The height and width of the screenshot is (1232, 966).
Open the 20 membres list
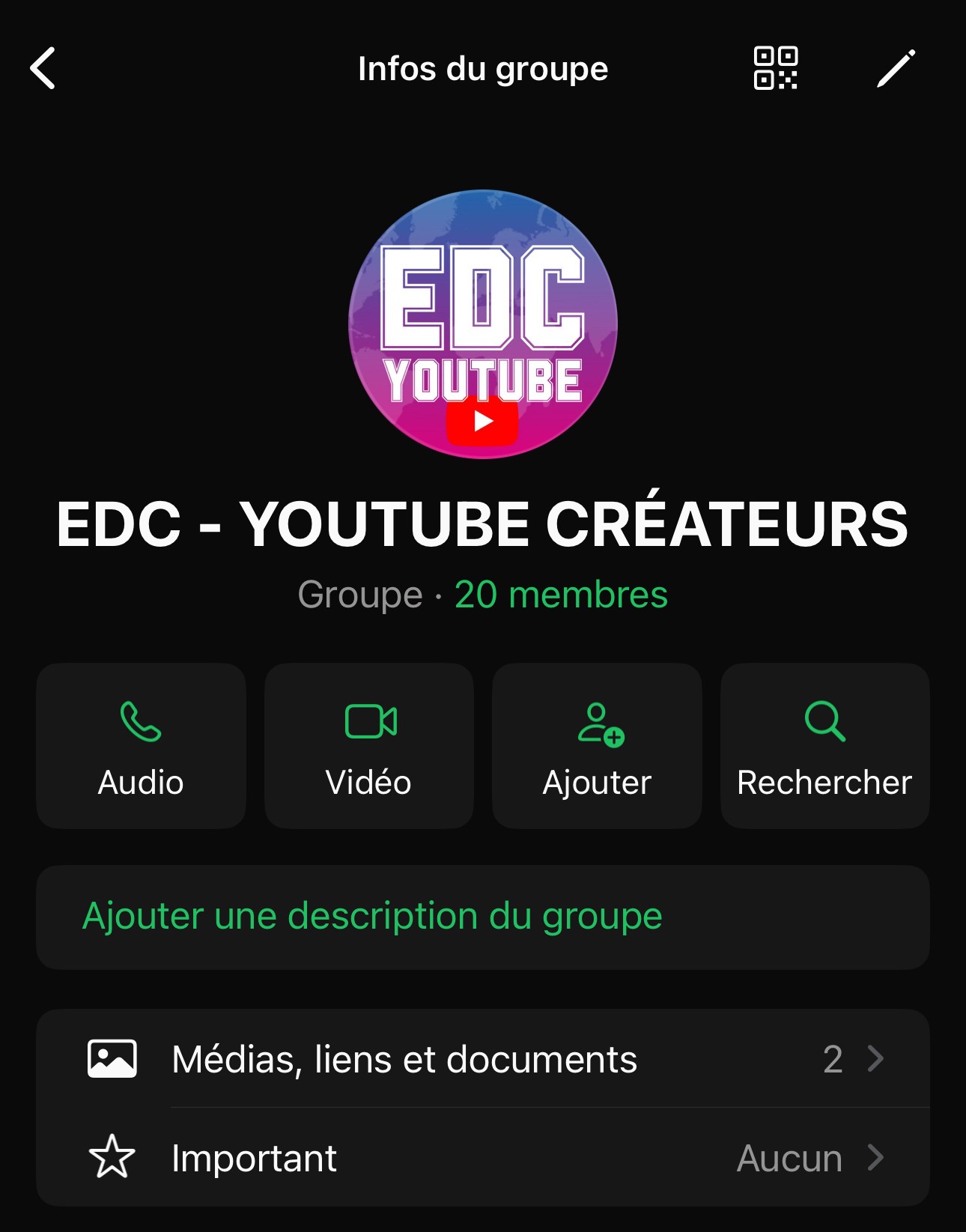click(560, 595)
